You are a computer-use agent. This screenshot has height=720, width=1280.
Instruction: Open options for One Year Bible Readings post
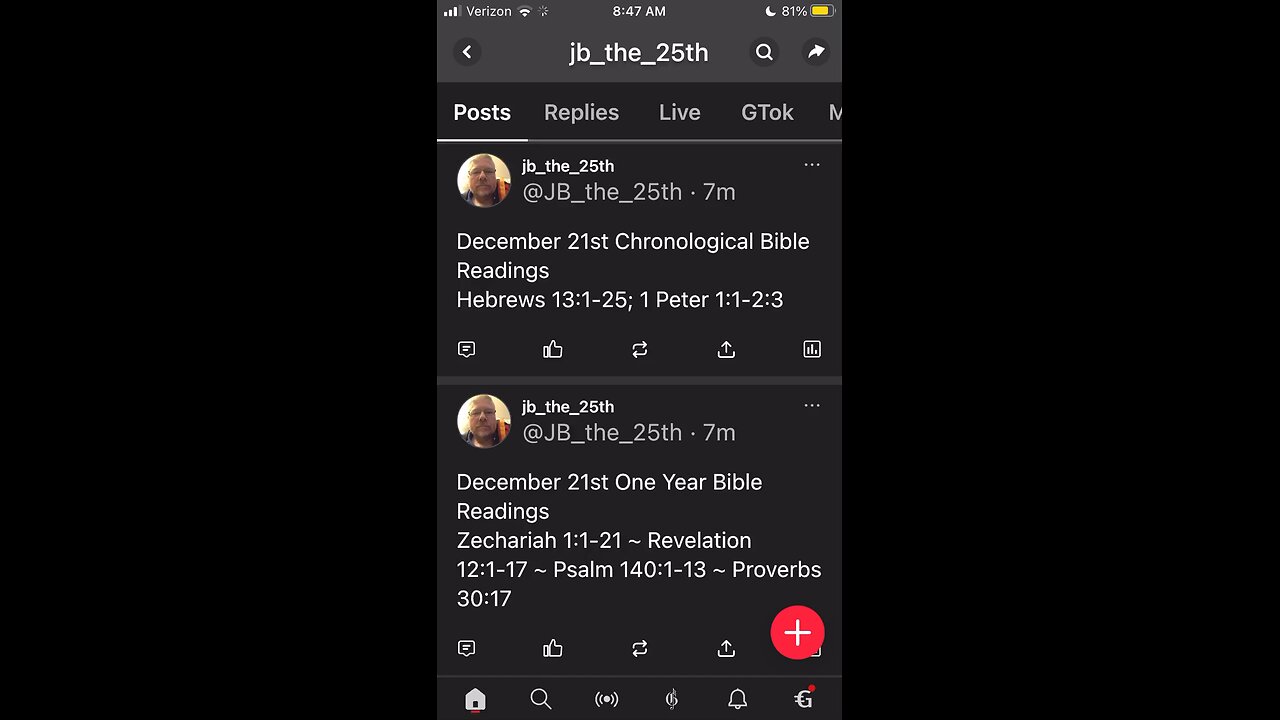812,406
